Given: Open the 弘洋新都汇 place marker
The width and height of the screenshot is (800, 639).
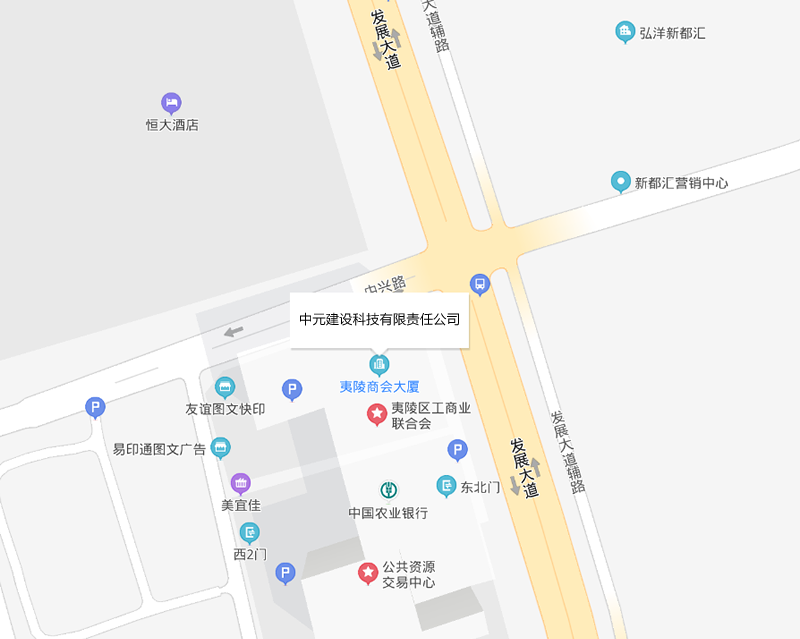Looking at the screenshot, I should pos(625,32).
